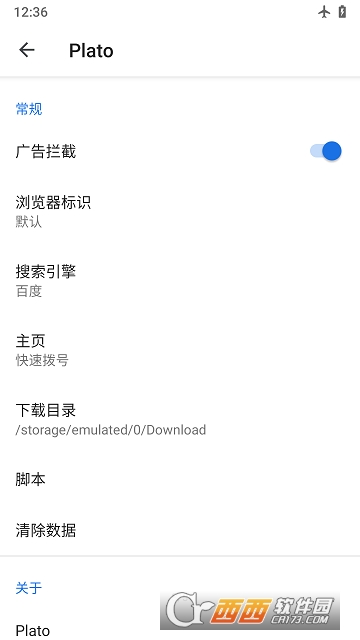Screen dimensions: 360x640
Task: Change the 搜索引擎 setting
Action: [180, 280]
